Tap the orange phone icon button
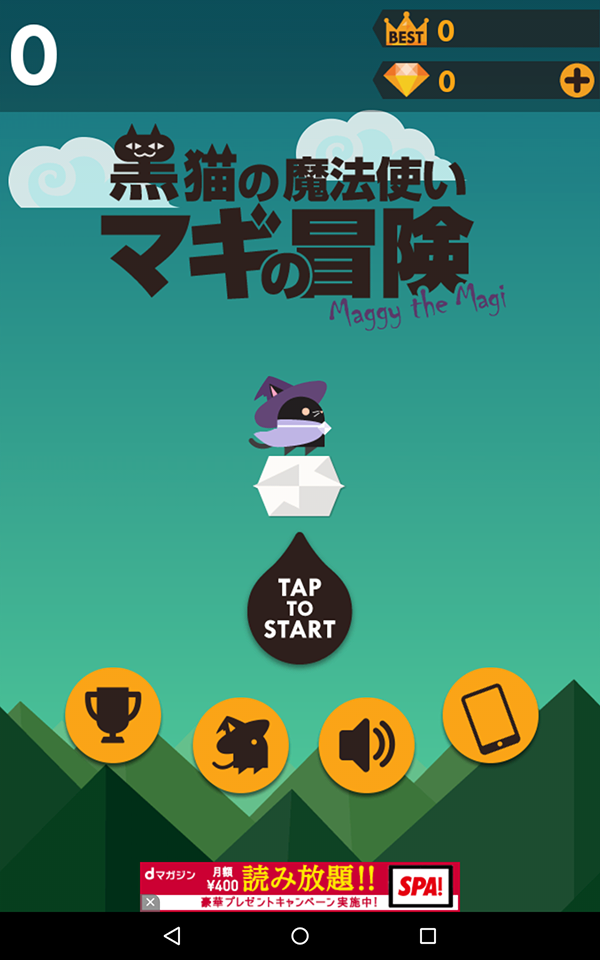 click(x=490, y=715)
